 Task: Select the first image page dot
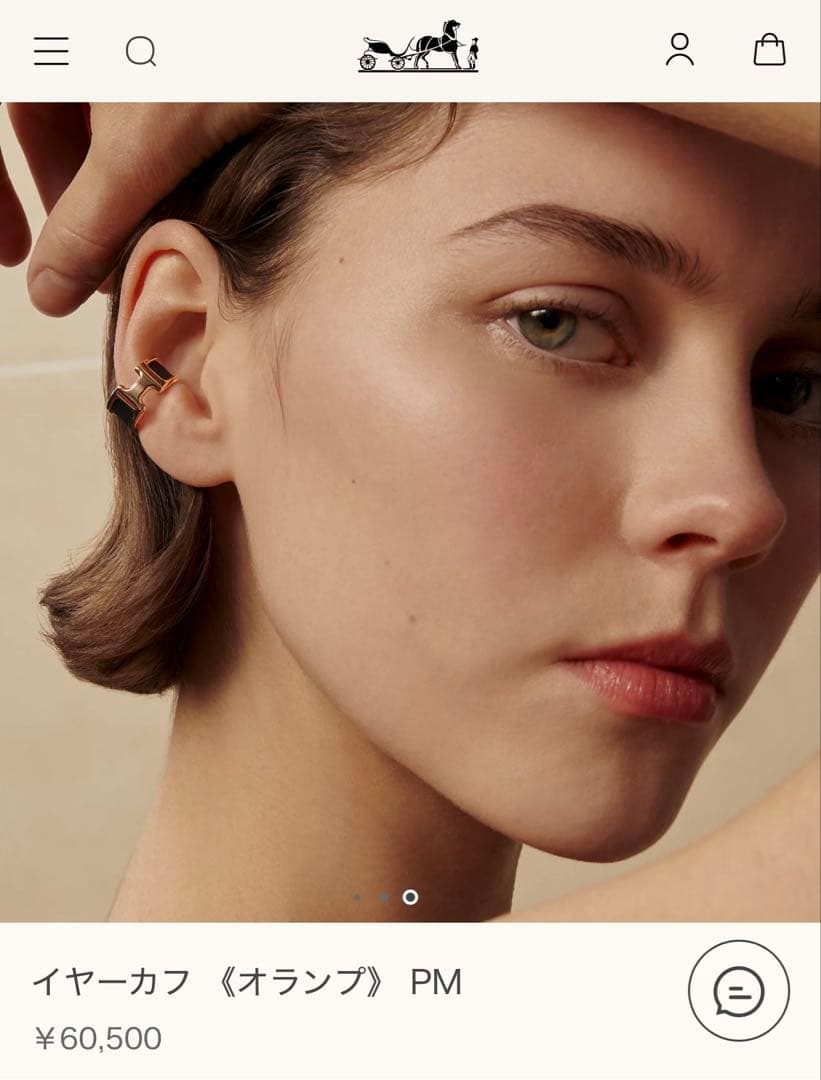point(358,897)
